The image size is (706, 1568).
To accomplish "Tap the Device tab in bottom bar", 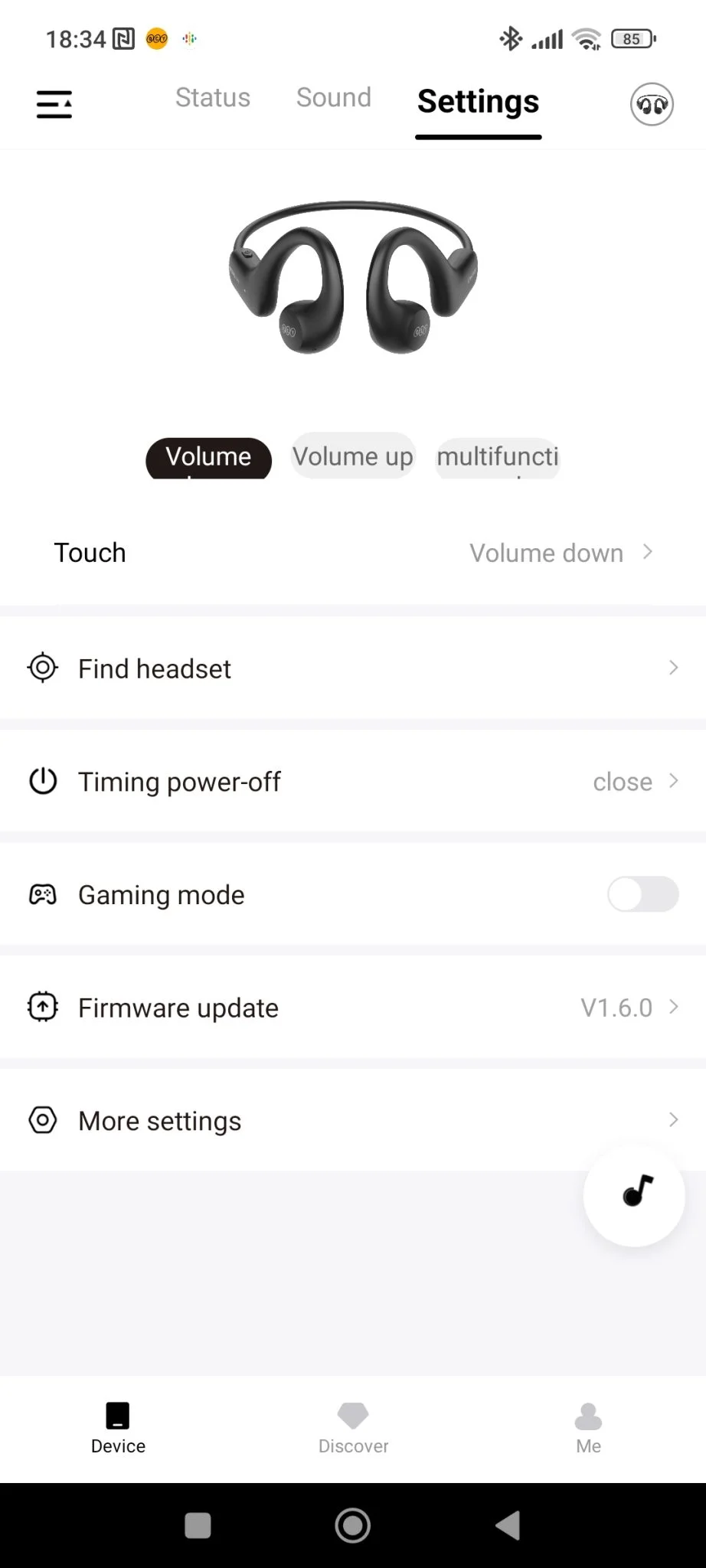I will [x=118, y=1427].
